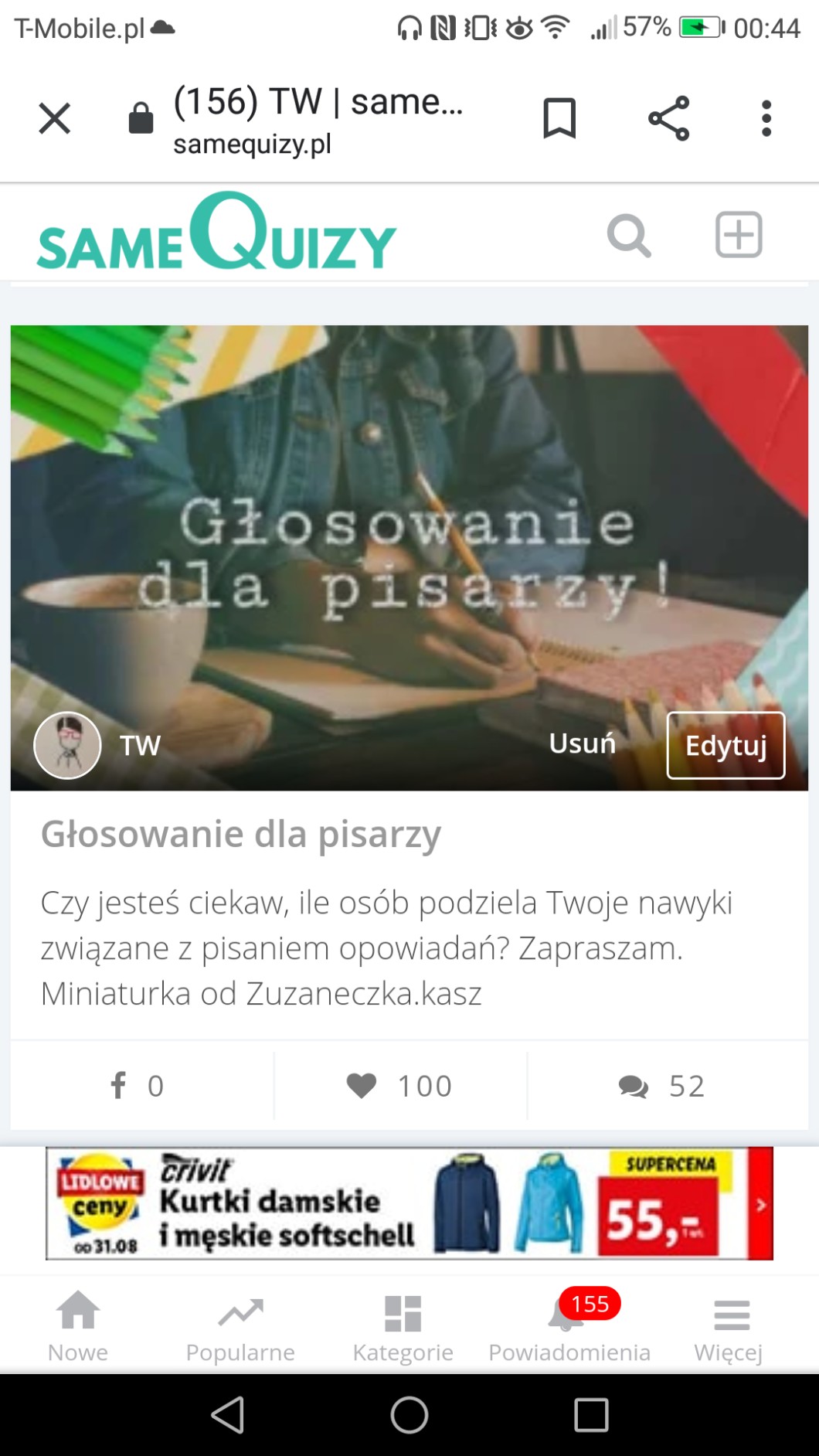Check Powiadomienia notifications

click(x=569, y=1327)
